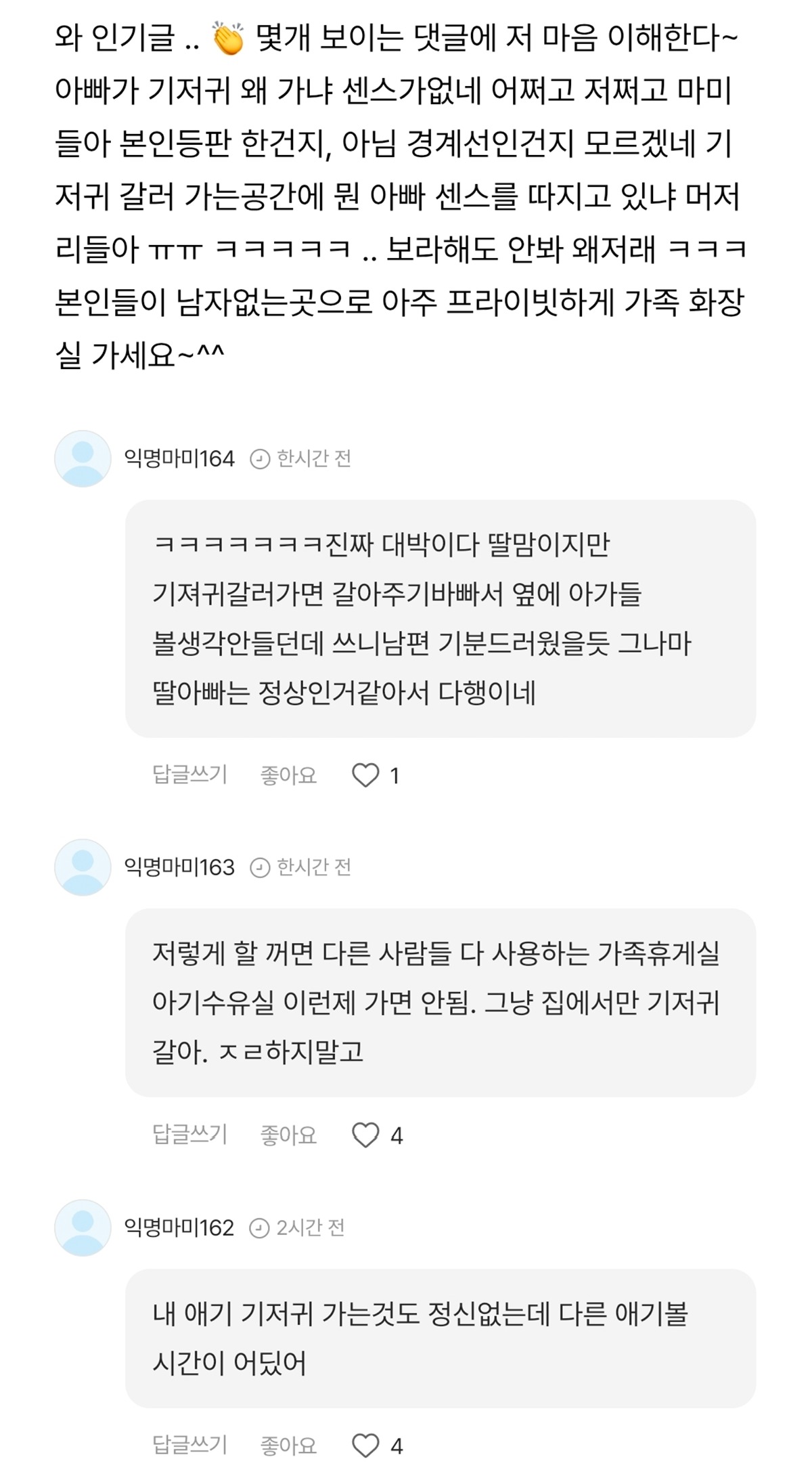Tap 좋아요 under 익명마미162's comment

click(288, 1446)
